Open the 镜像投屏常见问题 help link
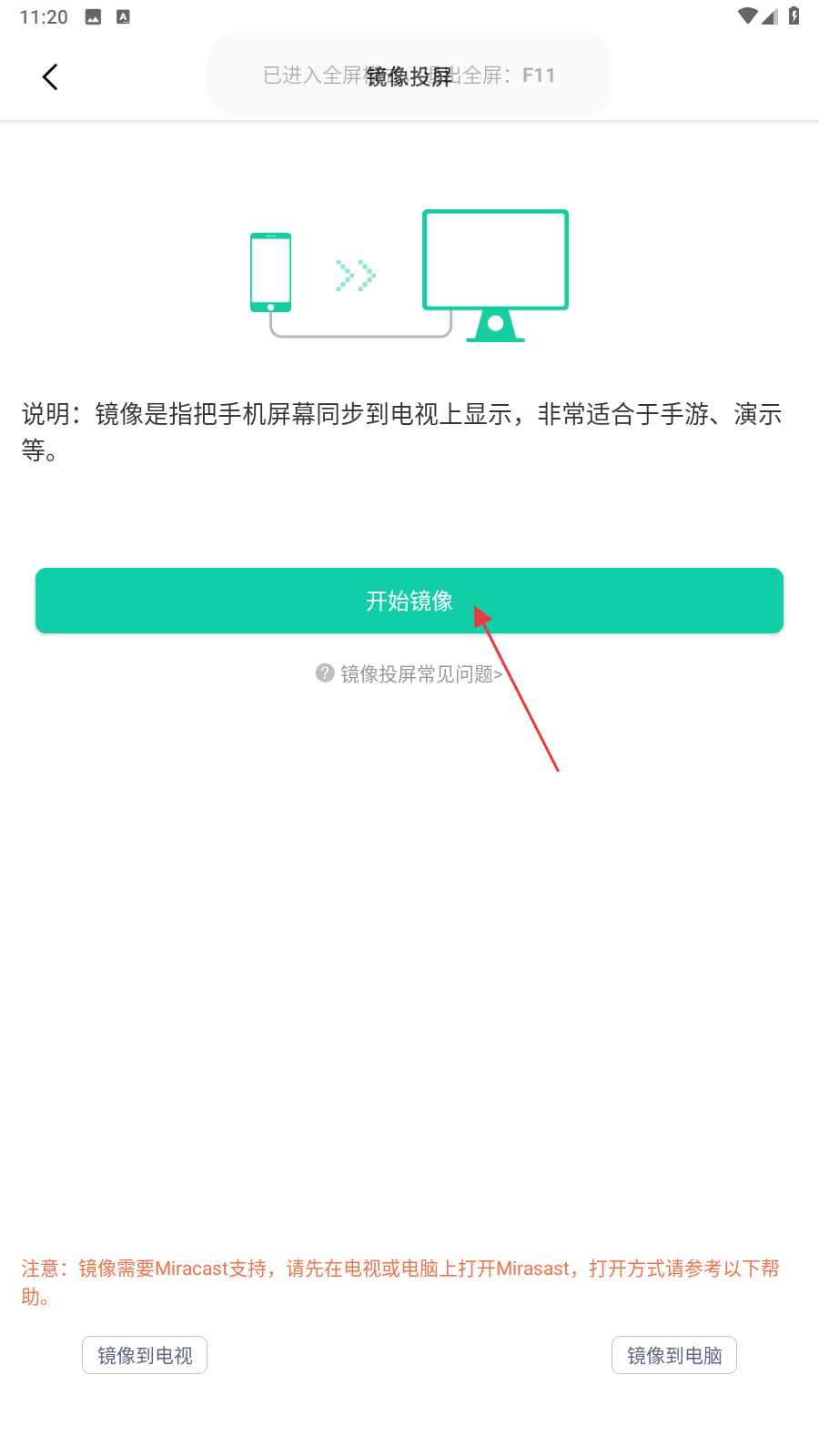The image size is (819, 1456). [409, 673]
